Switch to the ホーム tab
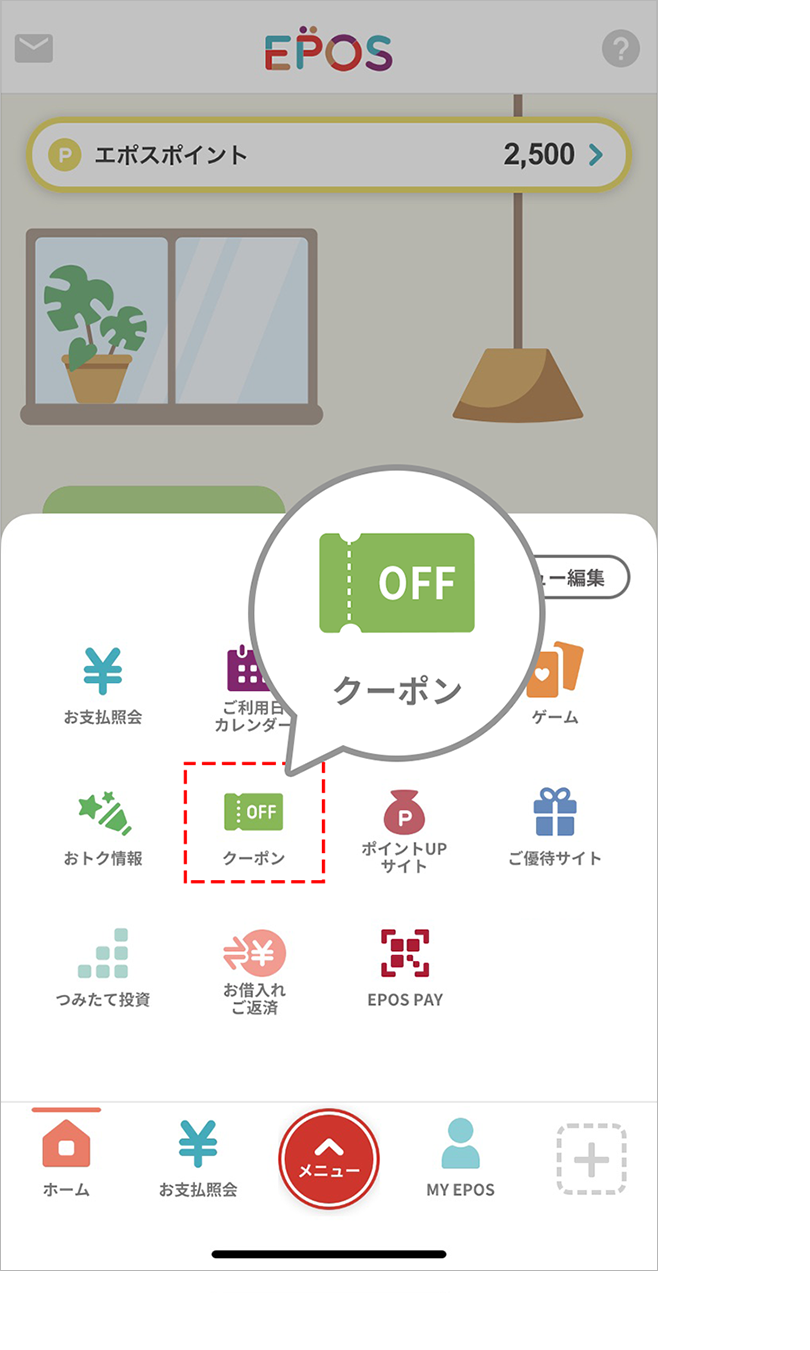 tap(66, 1158)
